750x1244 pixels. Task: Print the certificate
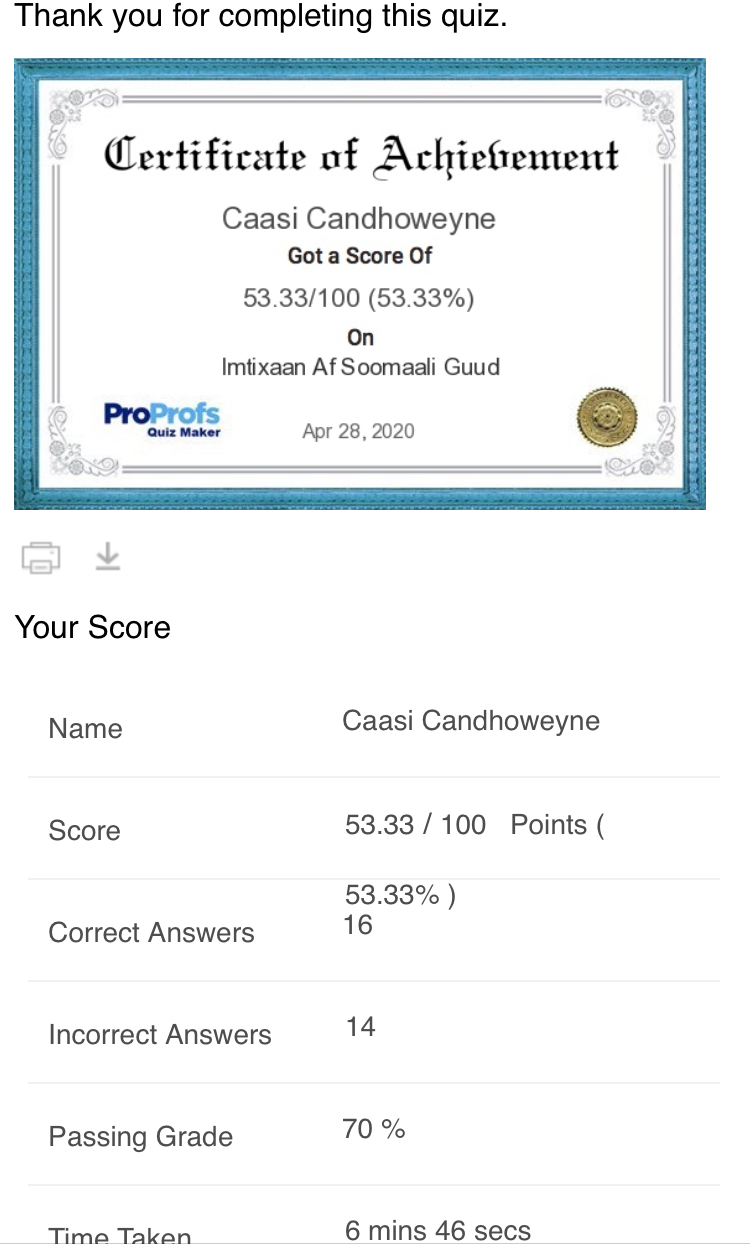[x=41, y=557]
